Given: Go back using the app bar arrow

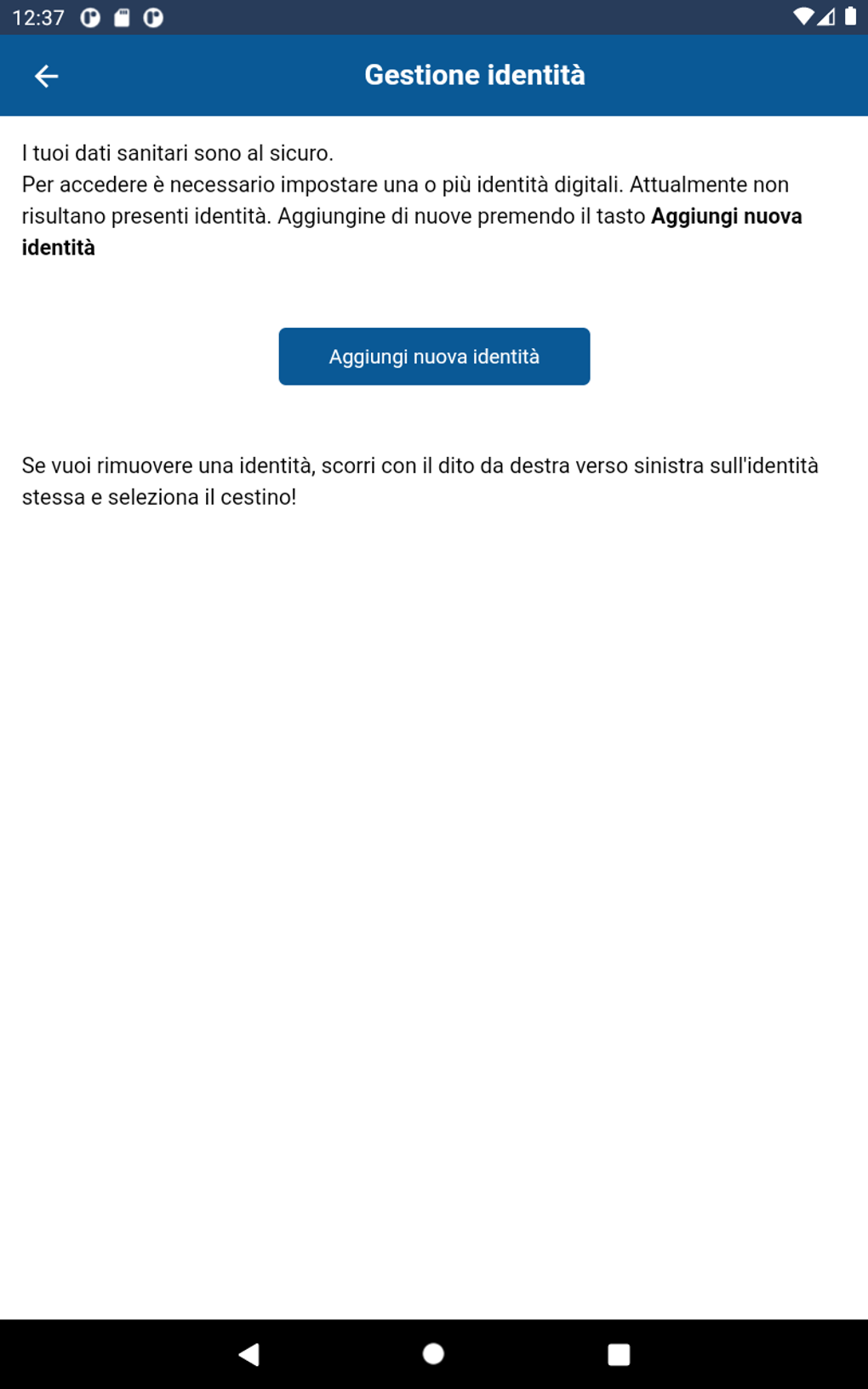Looking at the screenshot, I should pos(46,76).
